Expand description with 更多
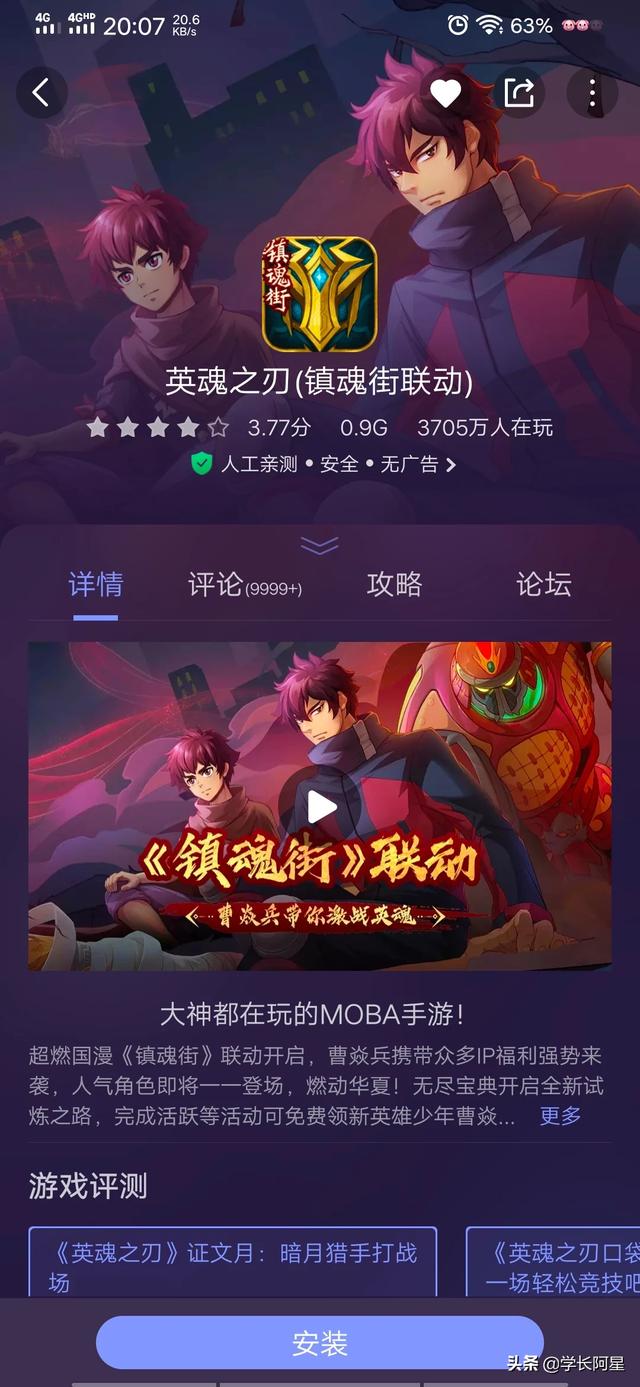Screen dimensions: 640x1387 [x=560, y=1116]
